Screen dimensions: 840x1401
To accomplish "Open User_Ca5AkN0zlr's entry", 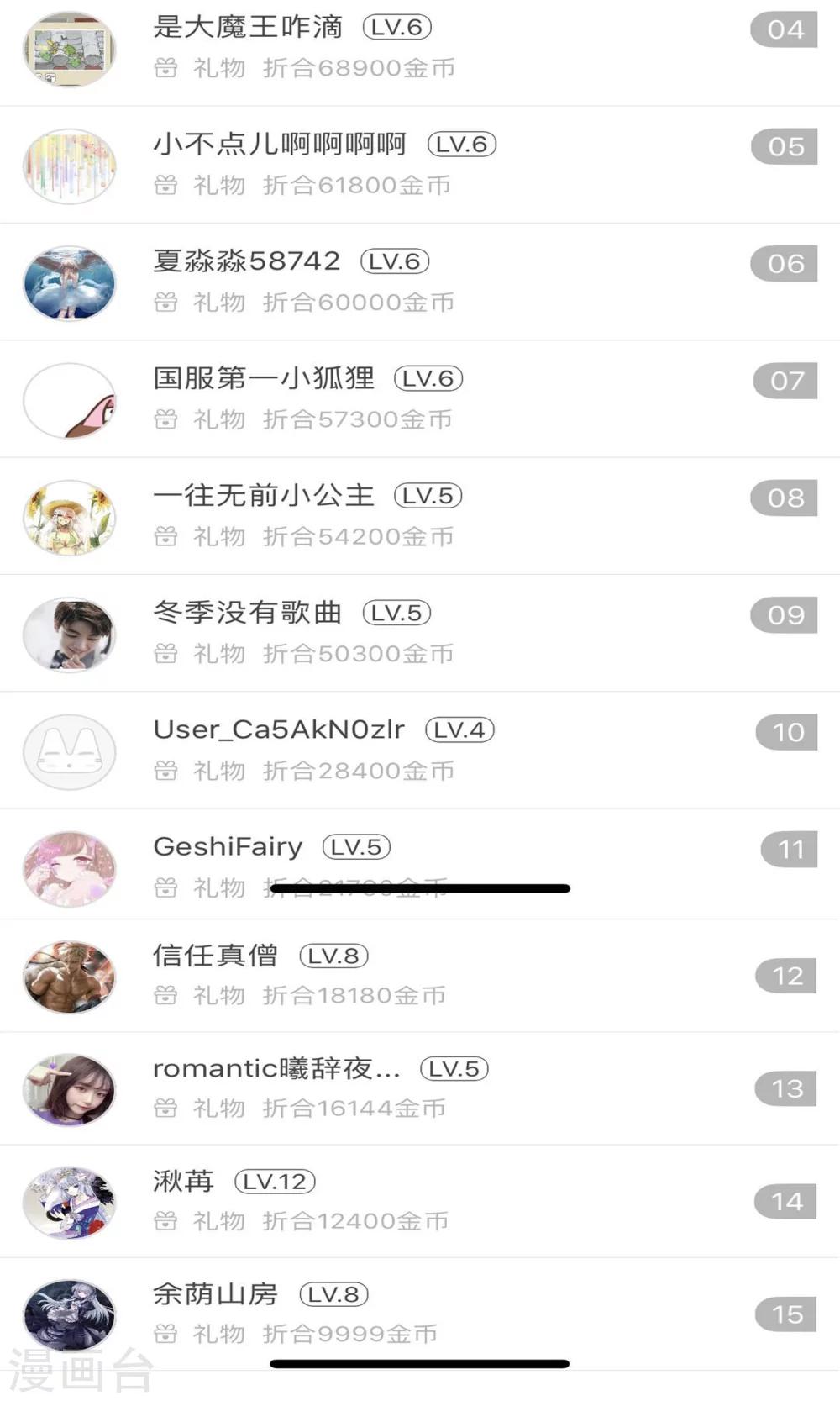I will coord(420,750).
